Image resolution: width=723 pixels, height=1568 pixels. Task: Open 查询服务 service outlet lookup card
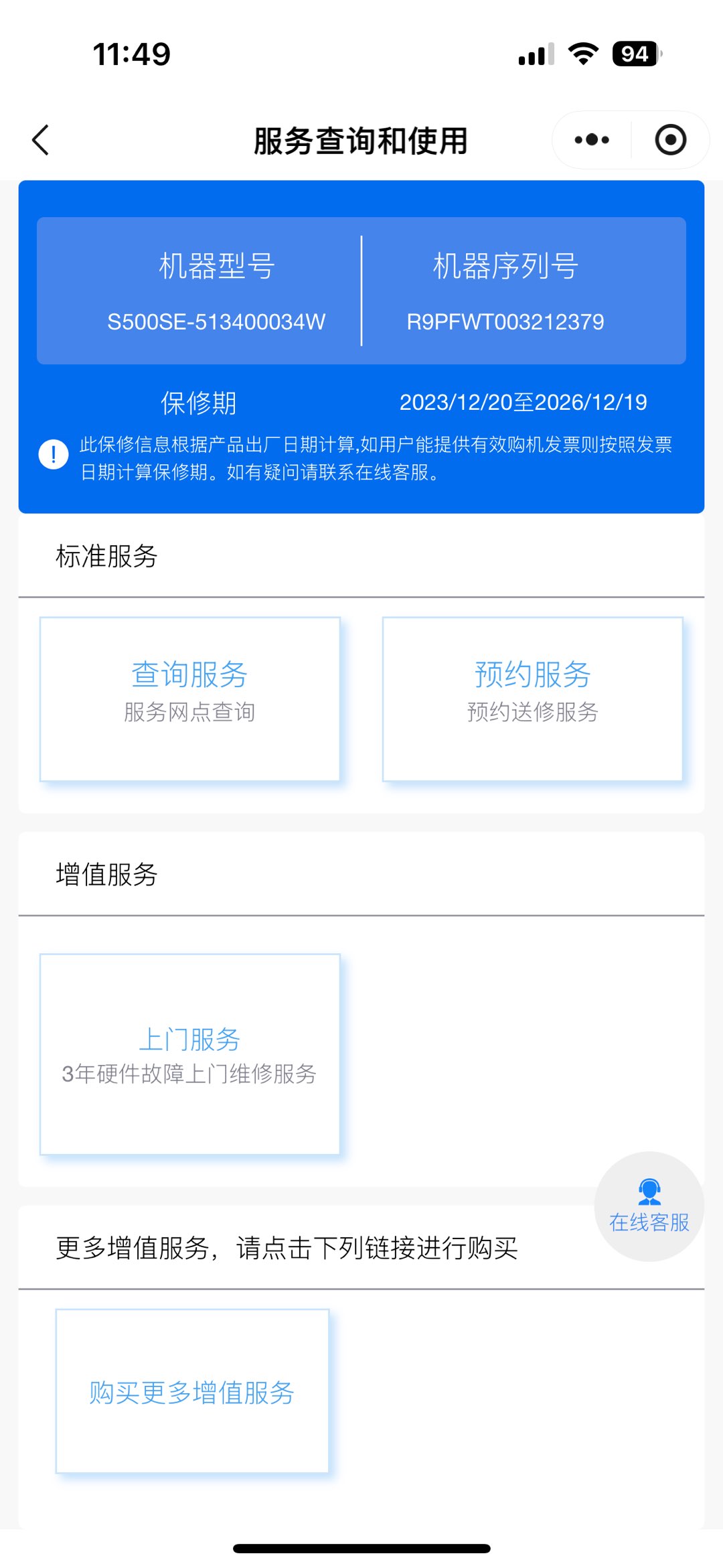190,699
